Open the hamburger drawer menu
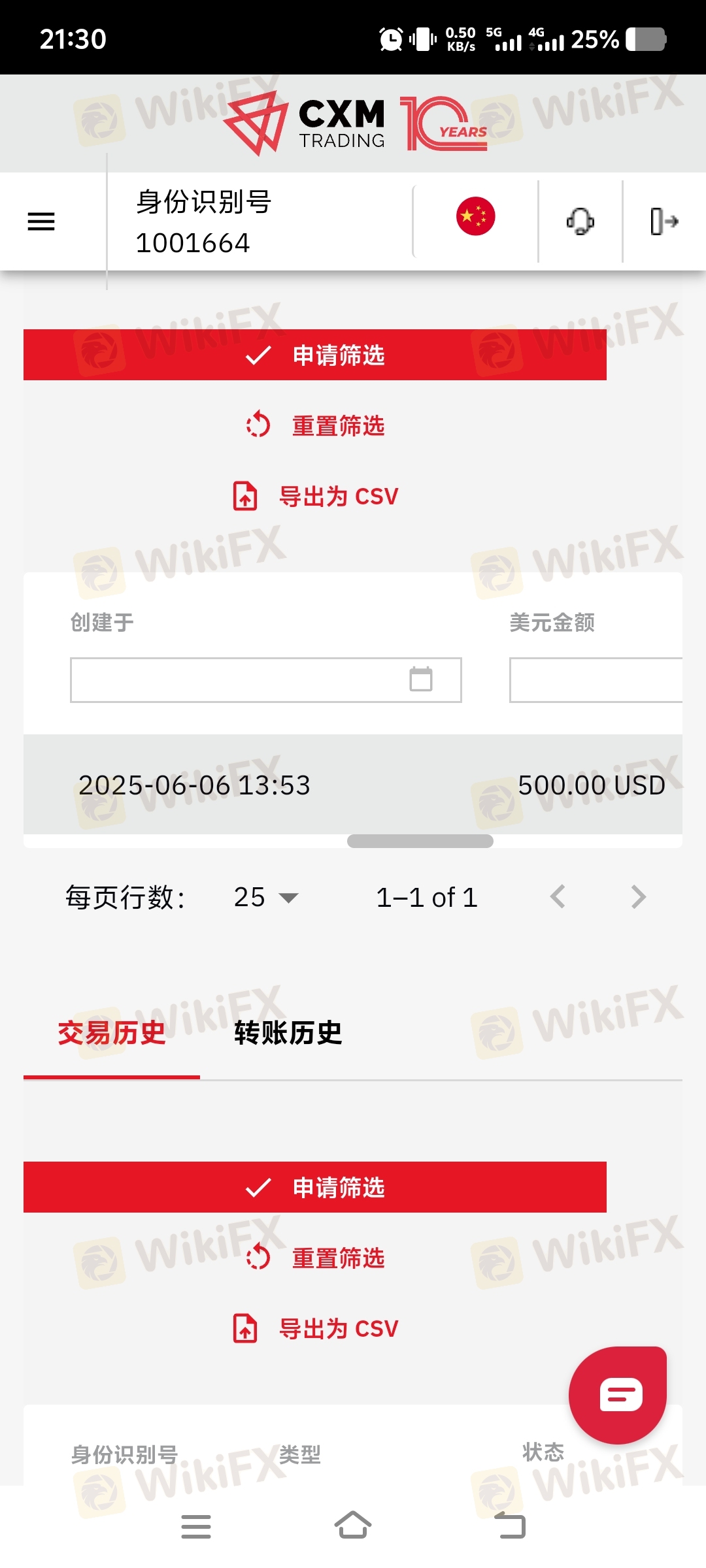The width and height of the screenshot is (706, 1568). 41,221
